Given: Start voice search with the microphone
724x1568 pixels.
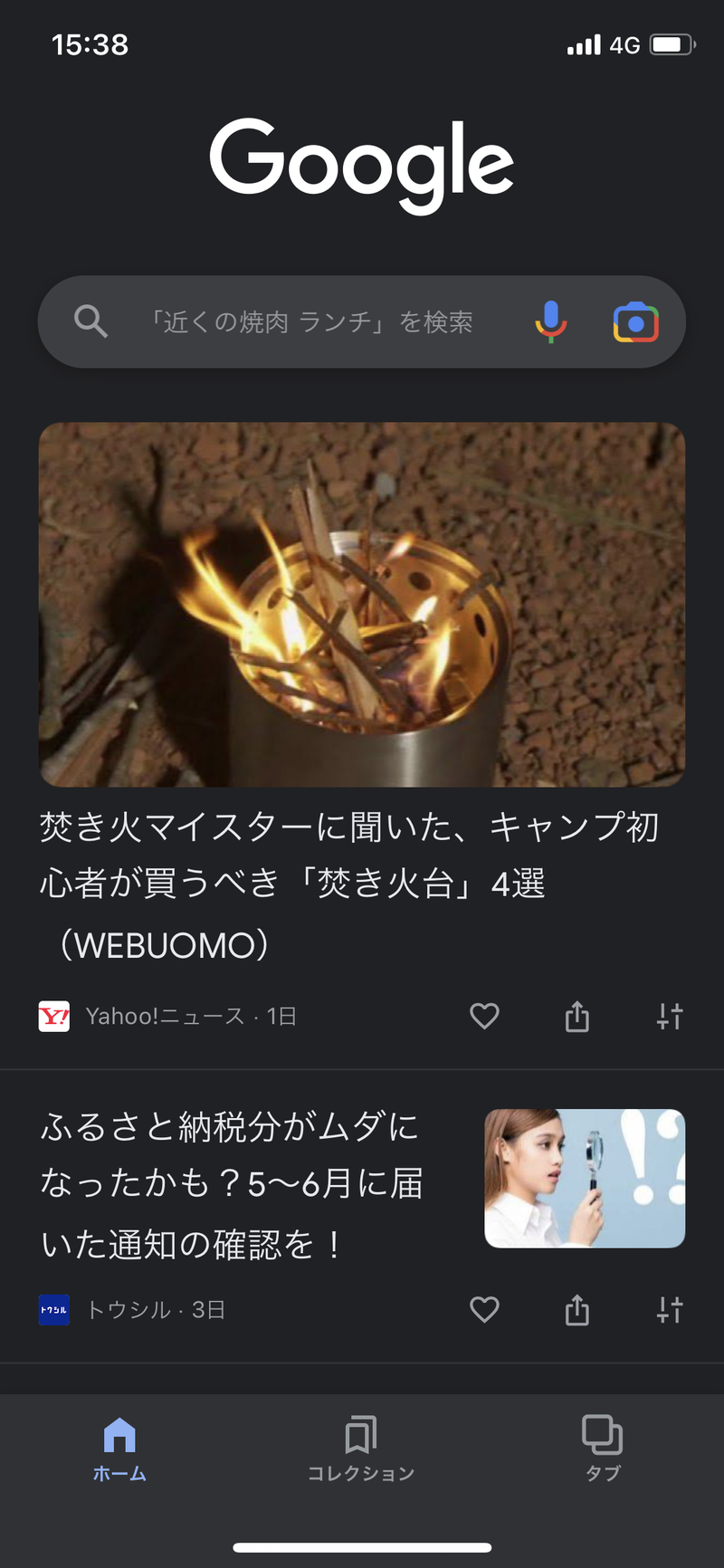Looking at the screenshot, I should (550, 322).
